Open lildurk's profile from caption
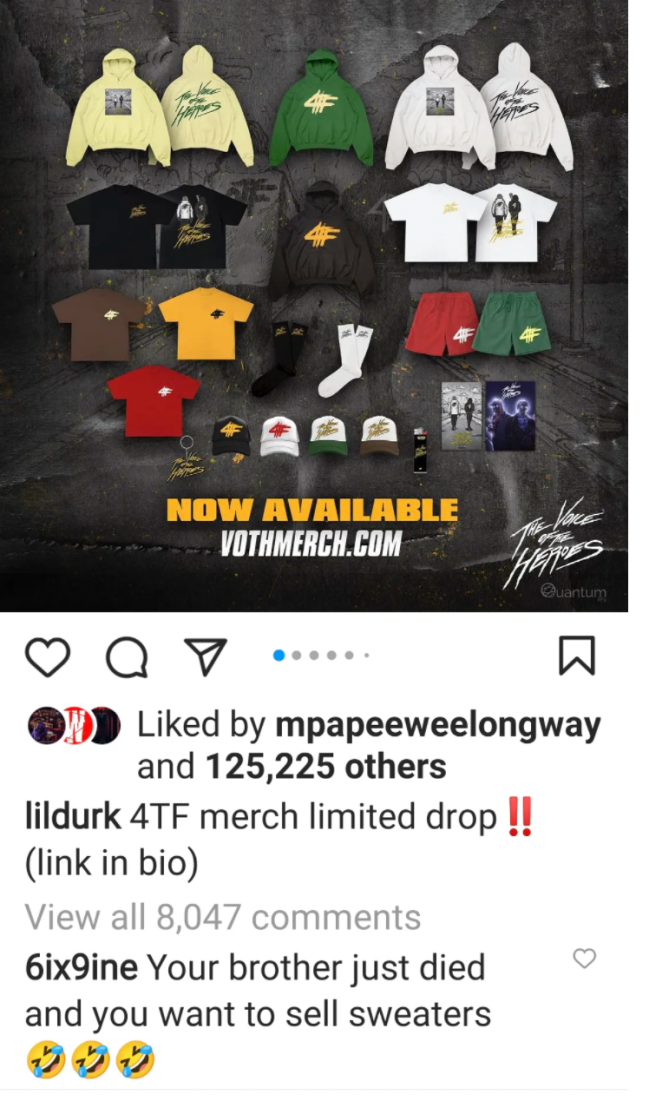The height and width of the screenshot is (1101, 649). [x=73, y=817]
